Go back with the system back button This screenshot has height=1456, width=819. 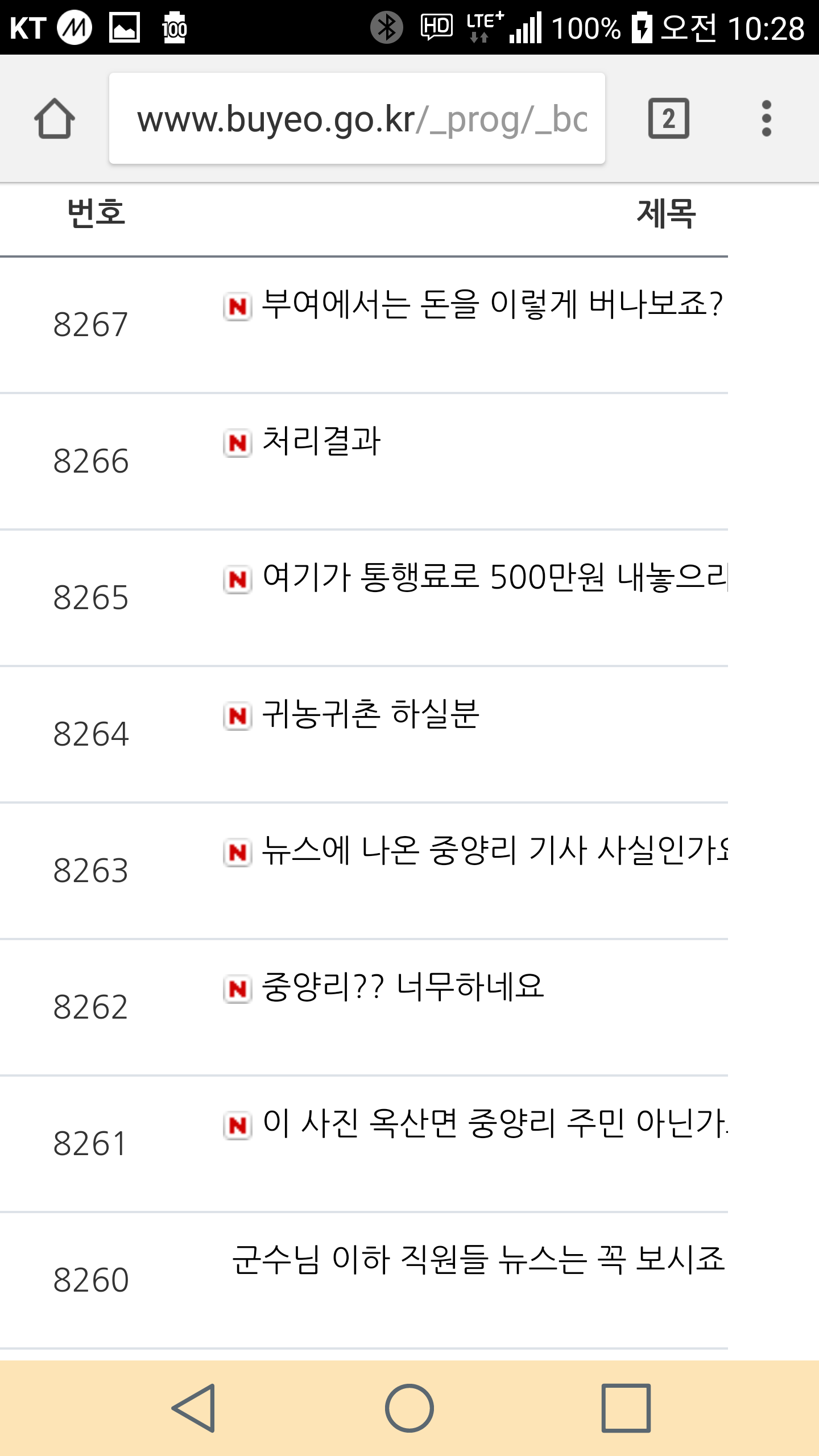[x=194, y=1408]
